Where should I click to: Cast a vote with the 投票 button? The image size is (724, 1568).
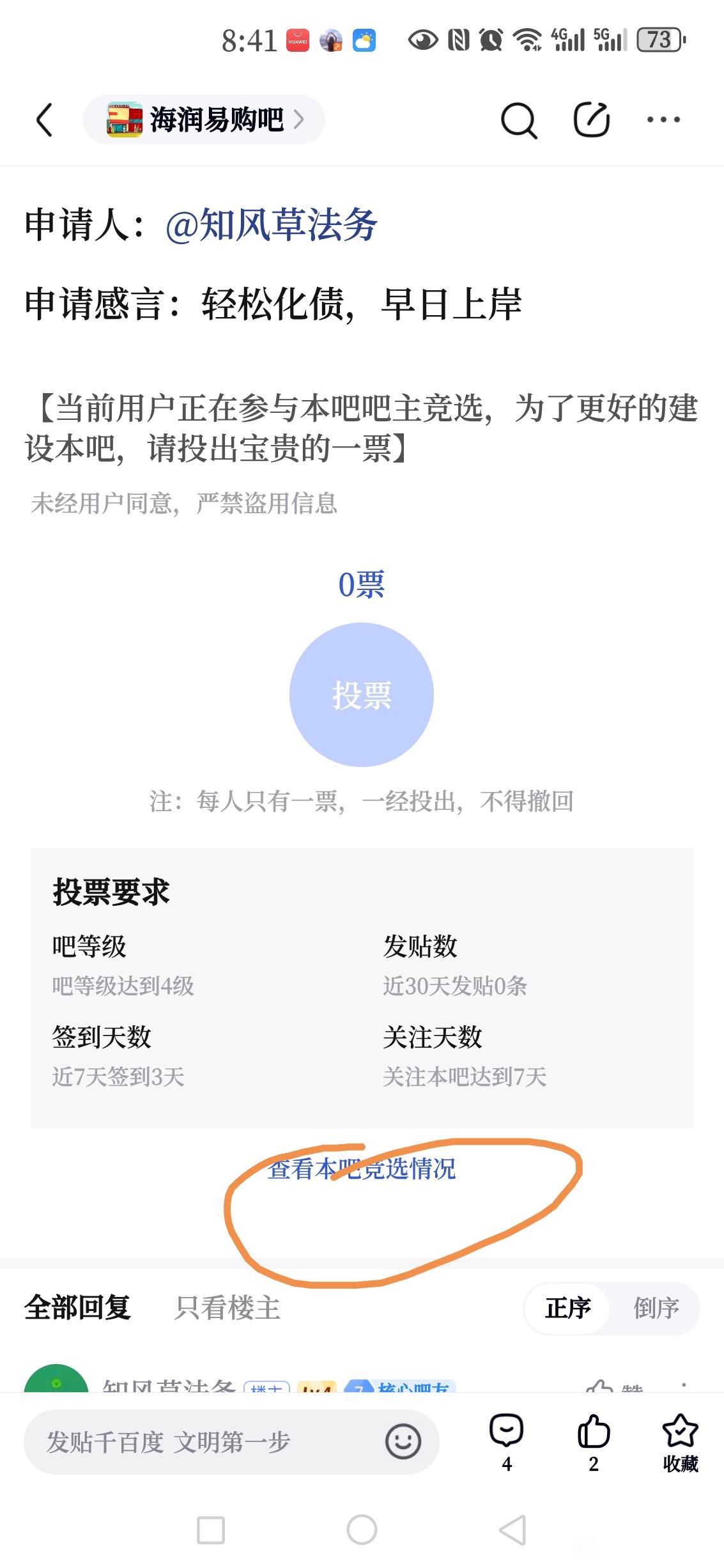pos(362,695)
